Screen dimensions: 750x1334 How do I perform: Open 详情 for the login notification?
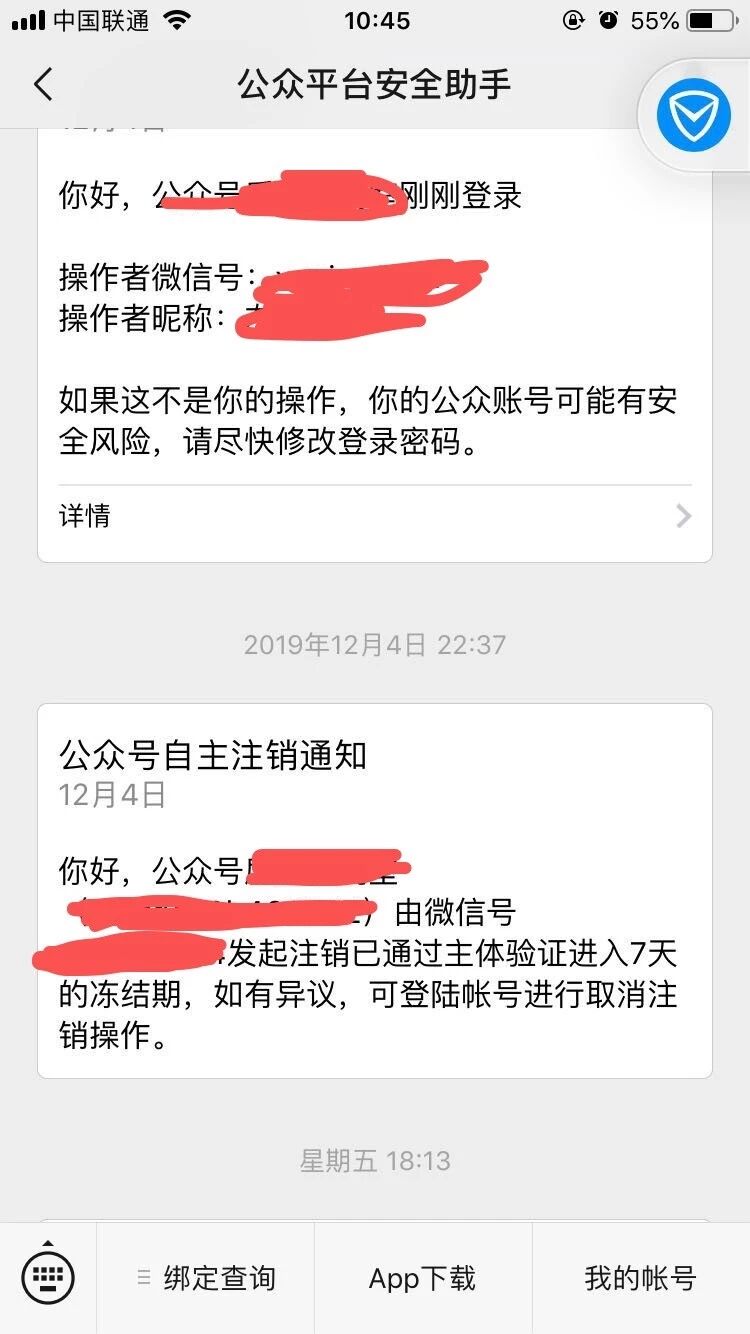tap(374, 516)
